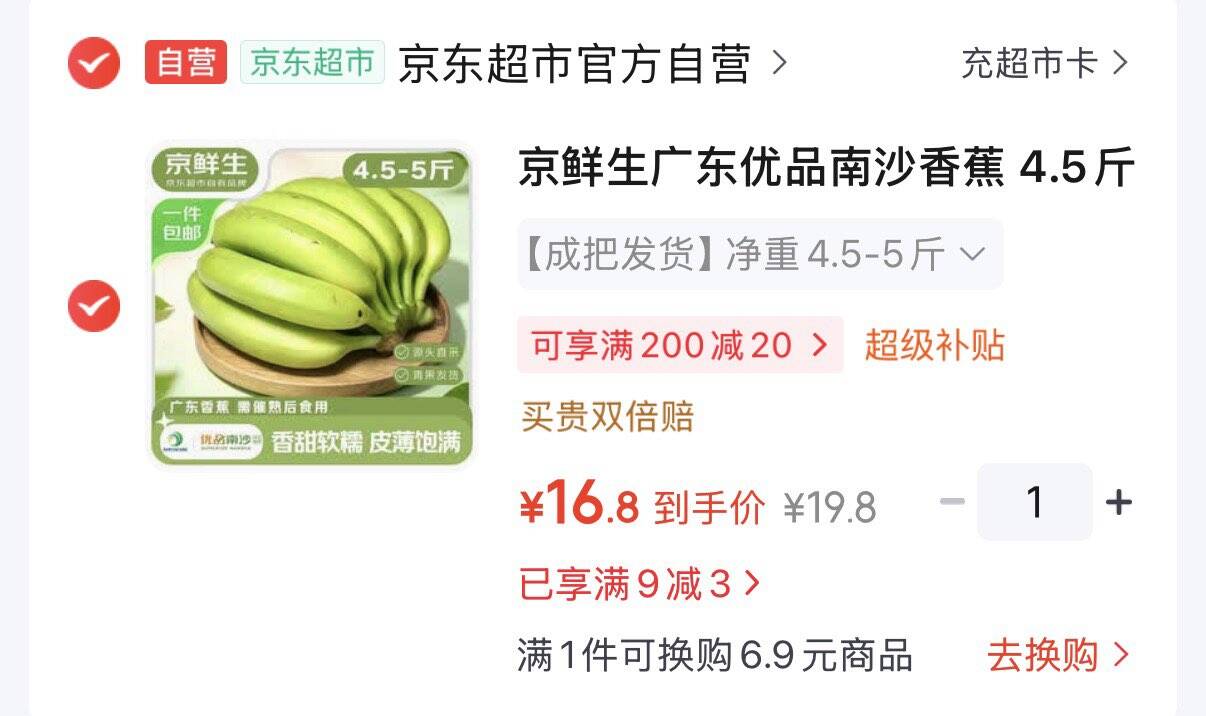Screen dimensions: 1206x716
Task: Open 已享满9减3 discount details
Action: tap(640, 583)
